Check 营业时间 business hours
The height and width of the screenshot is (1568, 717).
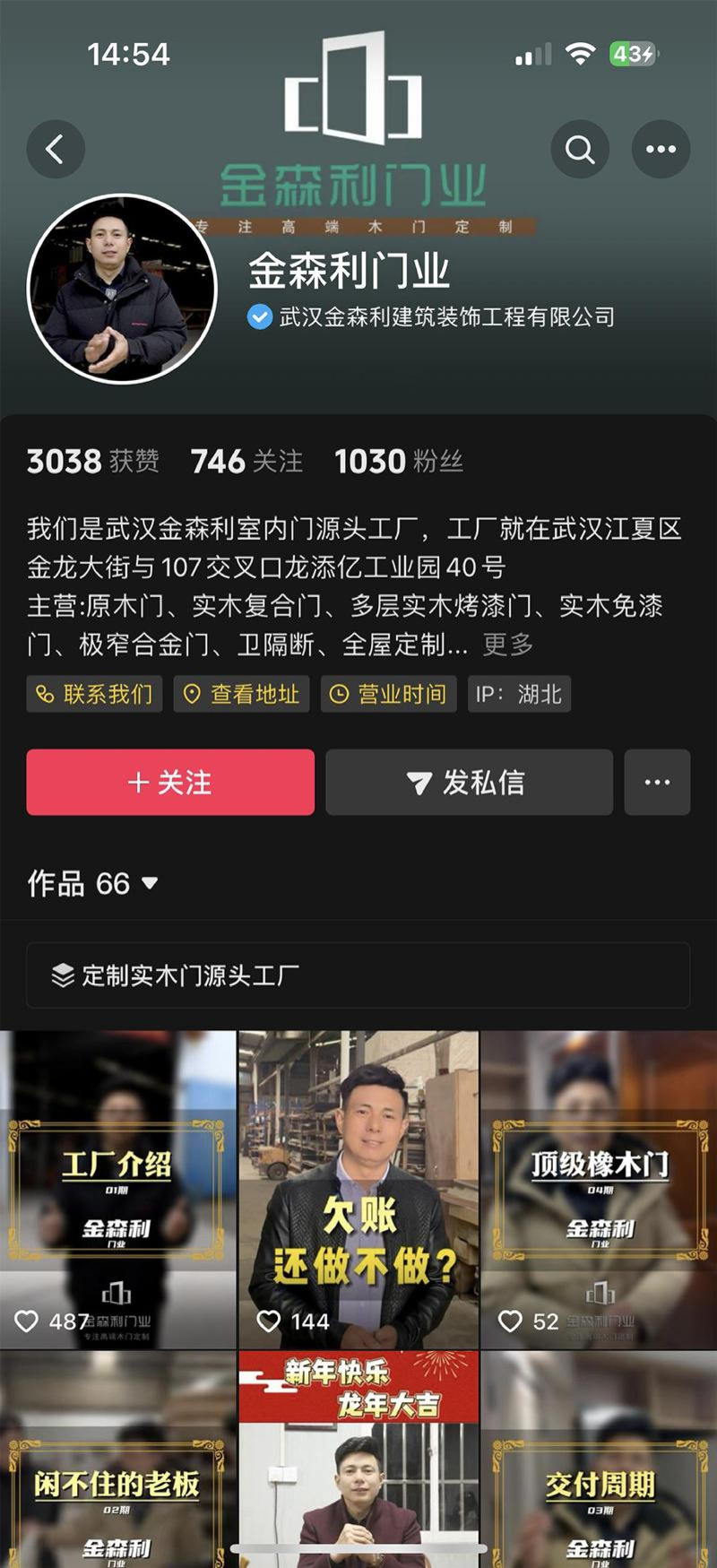[388, 694]
